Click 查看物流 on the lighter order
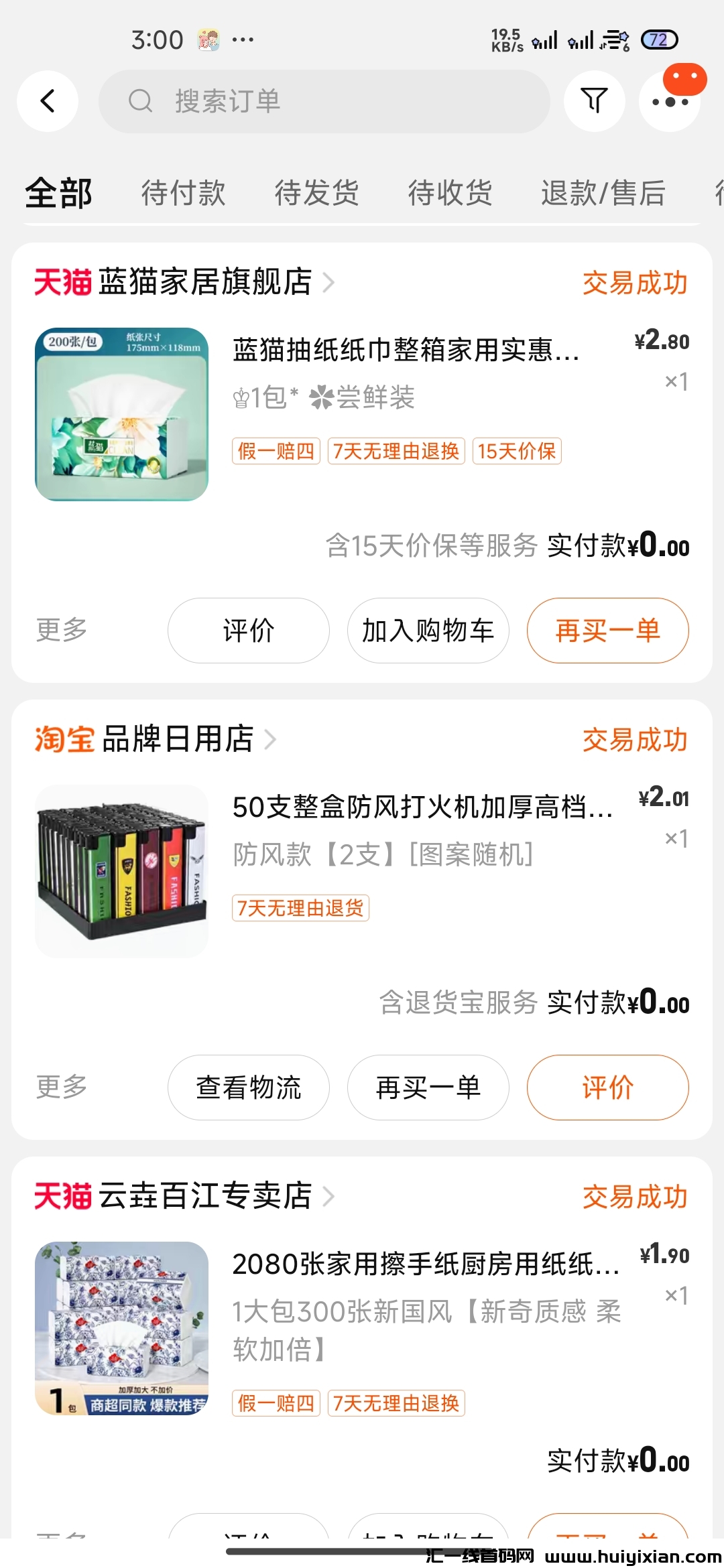Viewport: 724px width, 1568px height. pyautogui.click(x=248, y=1088)
